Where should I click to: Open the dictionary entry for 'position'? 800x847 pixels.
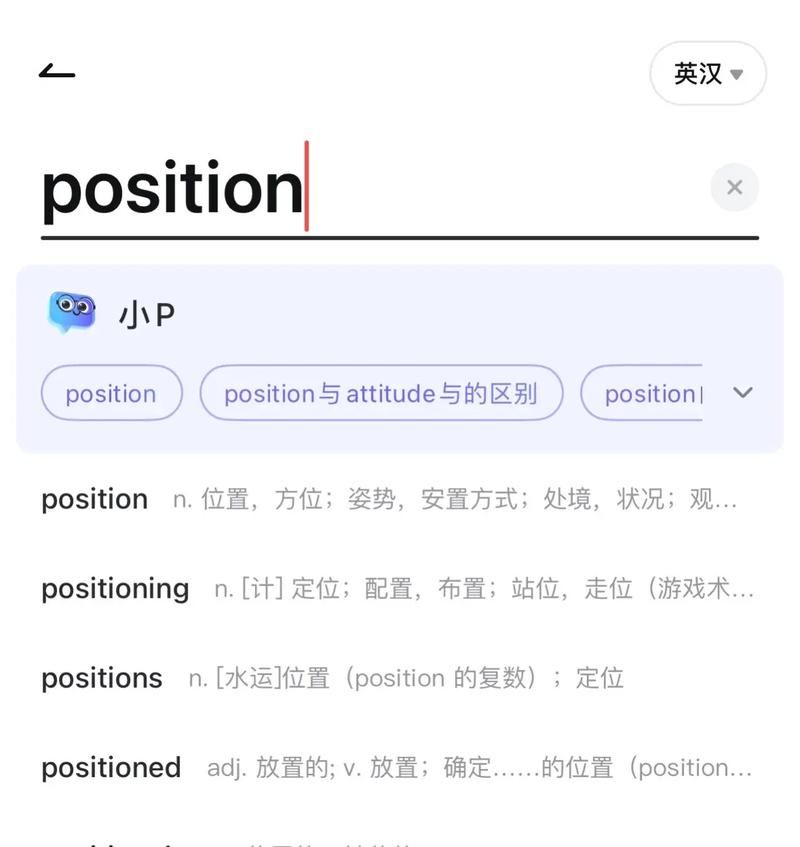[x=95, y=499]
